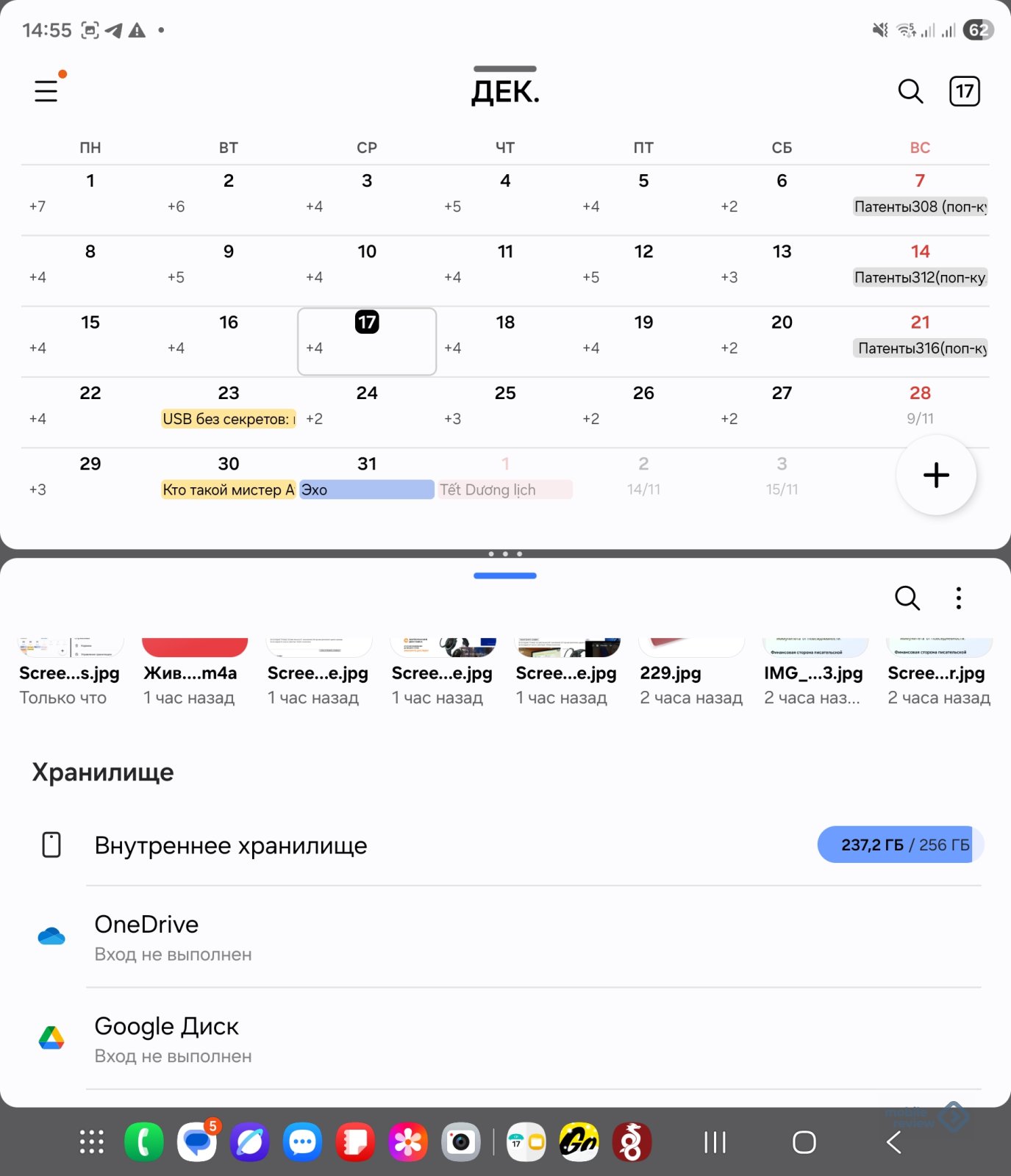The image size is (1011, 1176).
Task: Add a new calendar event
Action: click(x=935, y=476)
